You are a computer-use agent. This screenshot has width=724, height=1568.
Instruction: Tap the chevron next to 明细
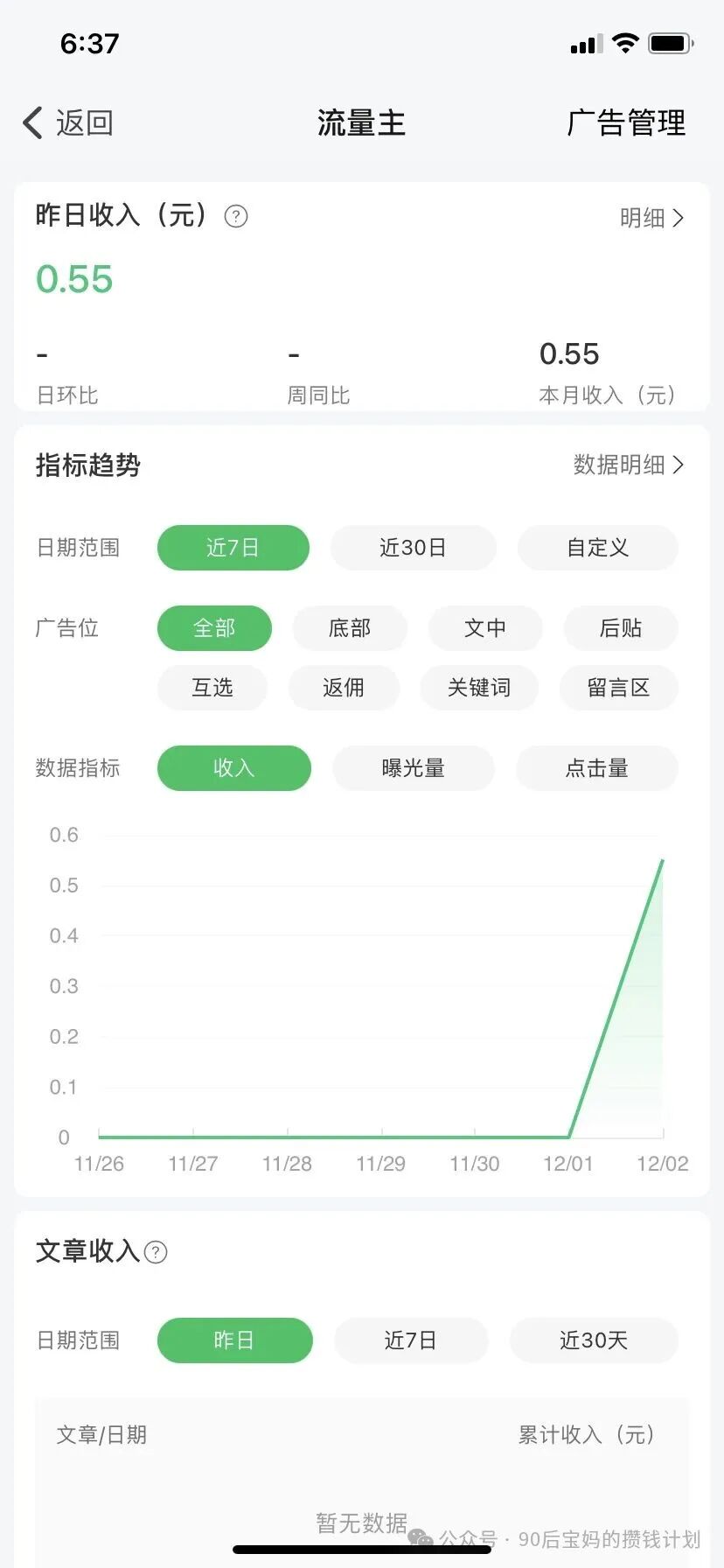(679, 219)
